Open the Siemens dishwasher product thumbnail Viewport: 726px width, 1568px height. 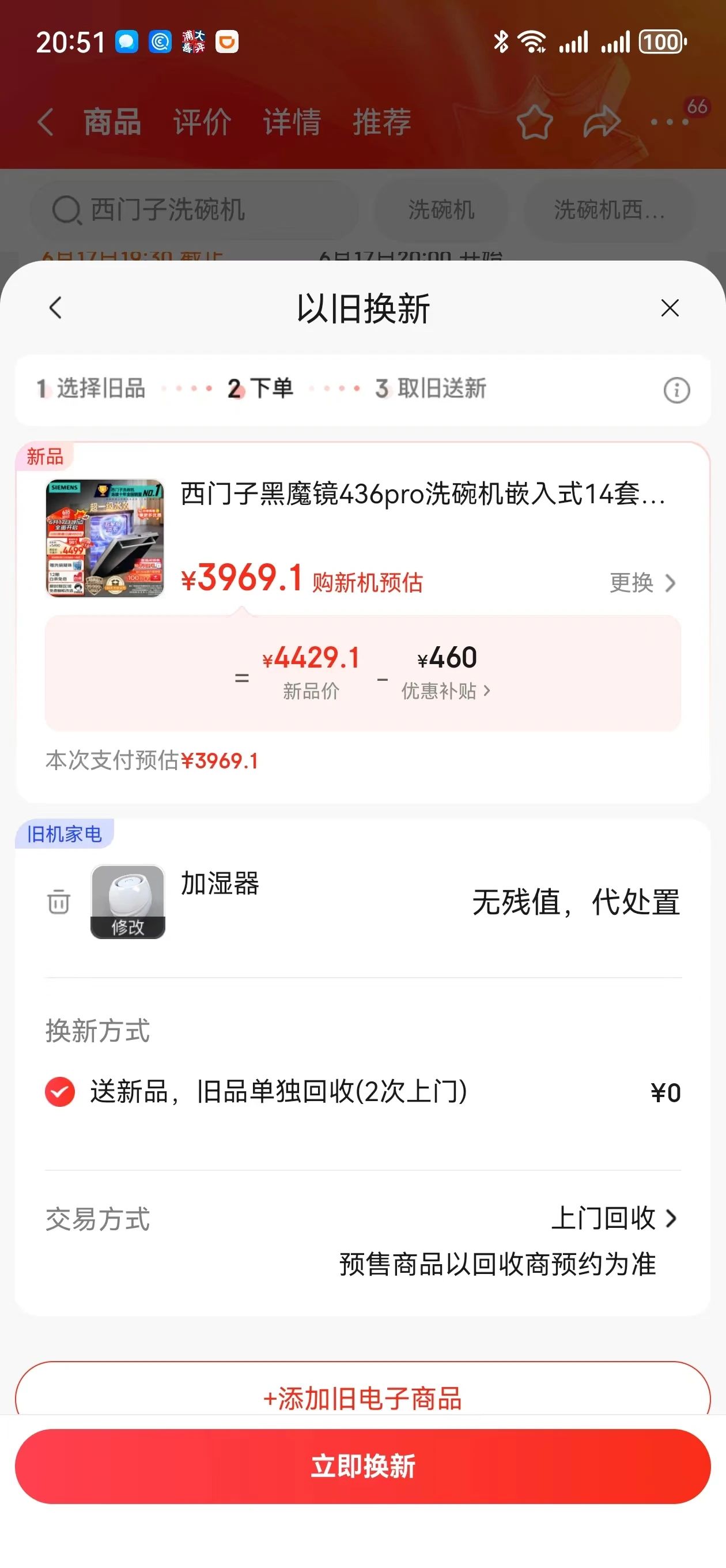(x=105, y=538)
